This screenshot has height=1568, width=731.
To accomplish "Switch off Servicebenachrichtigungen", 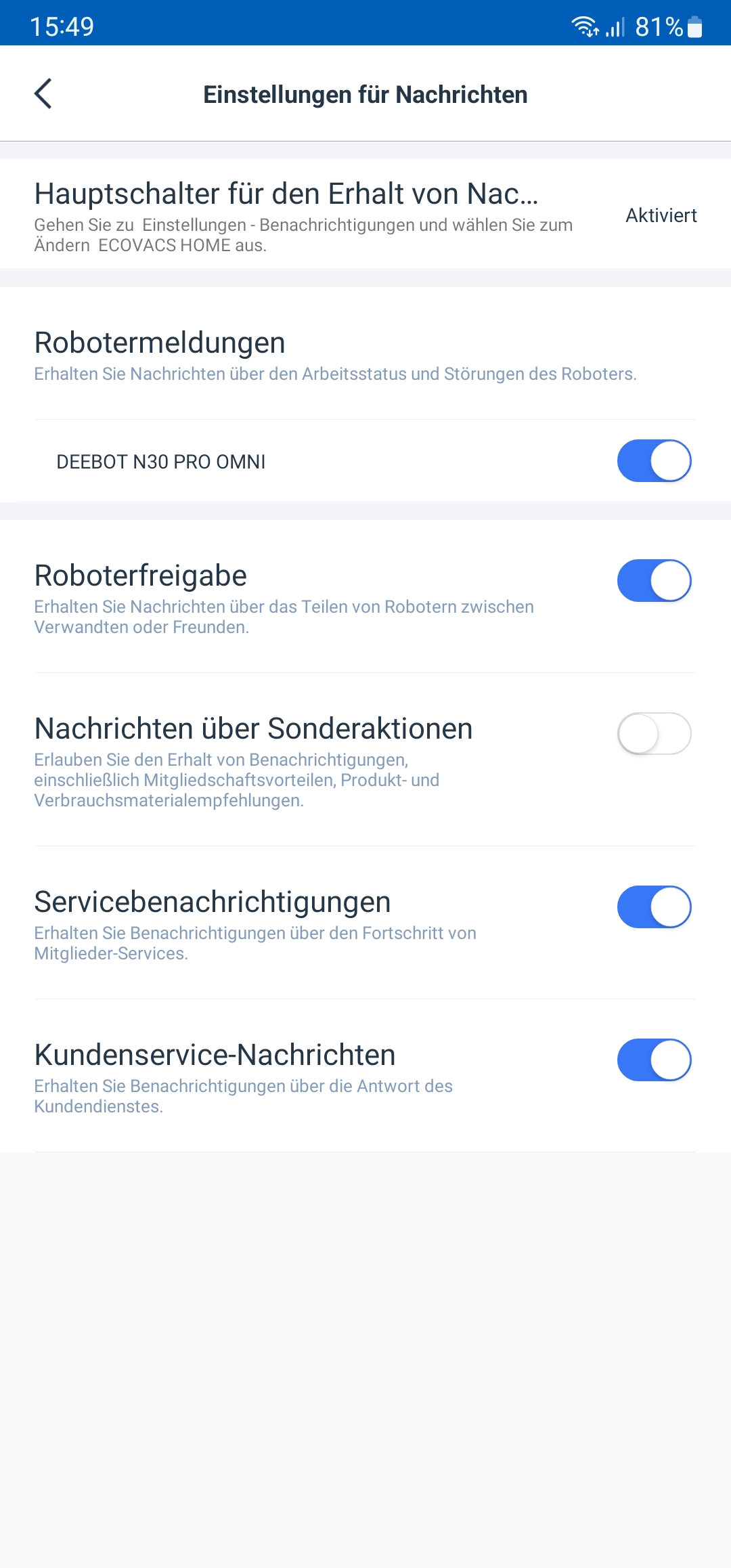I will (654, 907).
